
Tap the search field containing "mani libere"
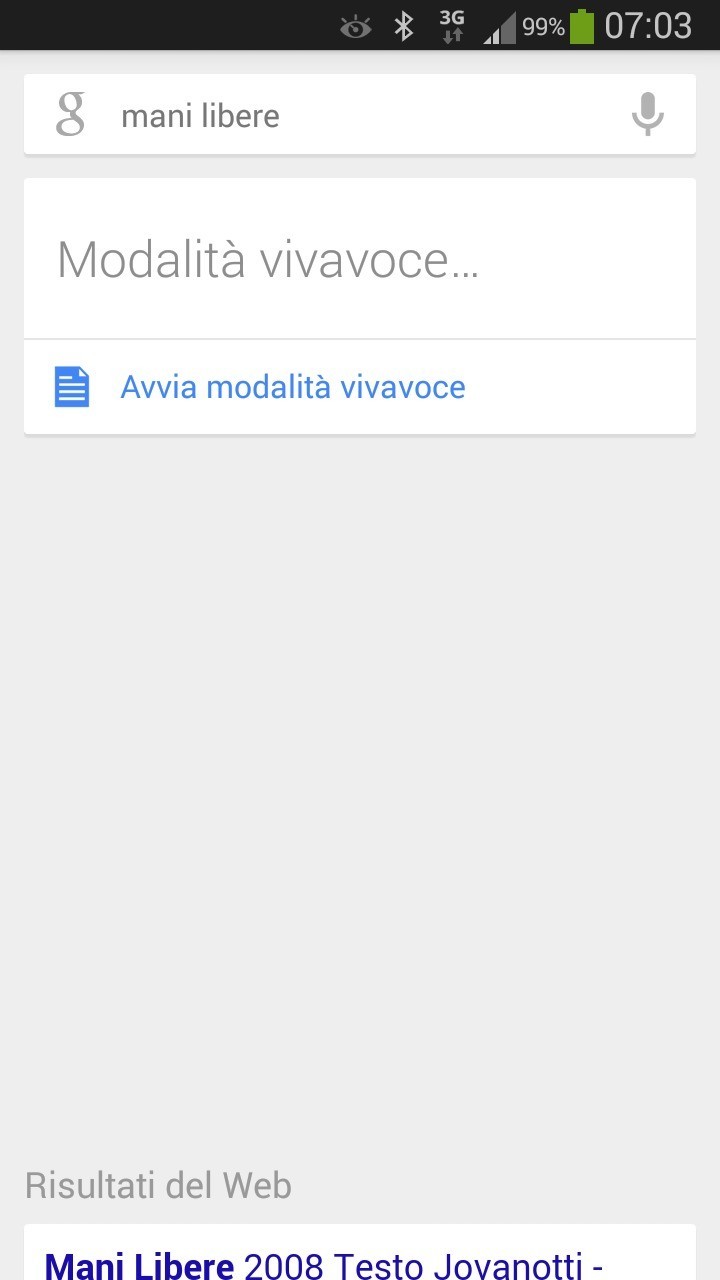pyautogui.click(x=340, y=116)
